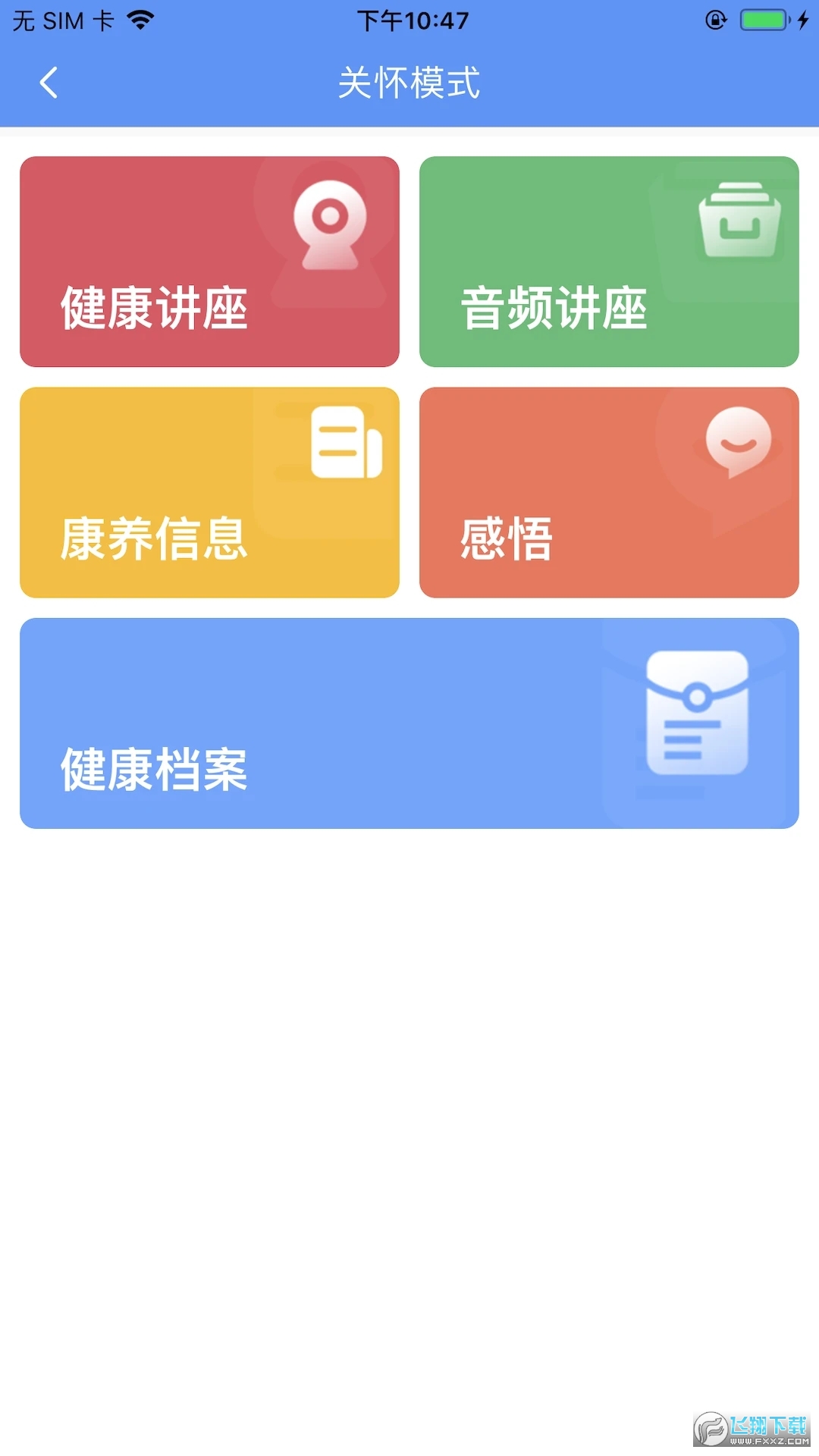This screenshot has width=819, height=1456.
Task: Click the 关怀模式 title text
Action: 409,85
